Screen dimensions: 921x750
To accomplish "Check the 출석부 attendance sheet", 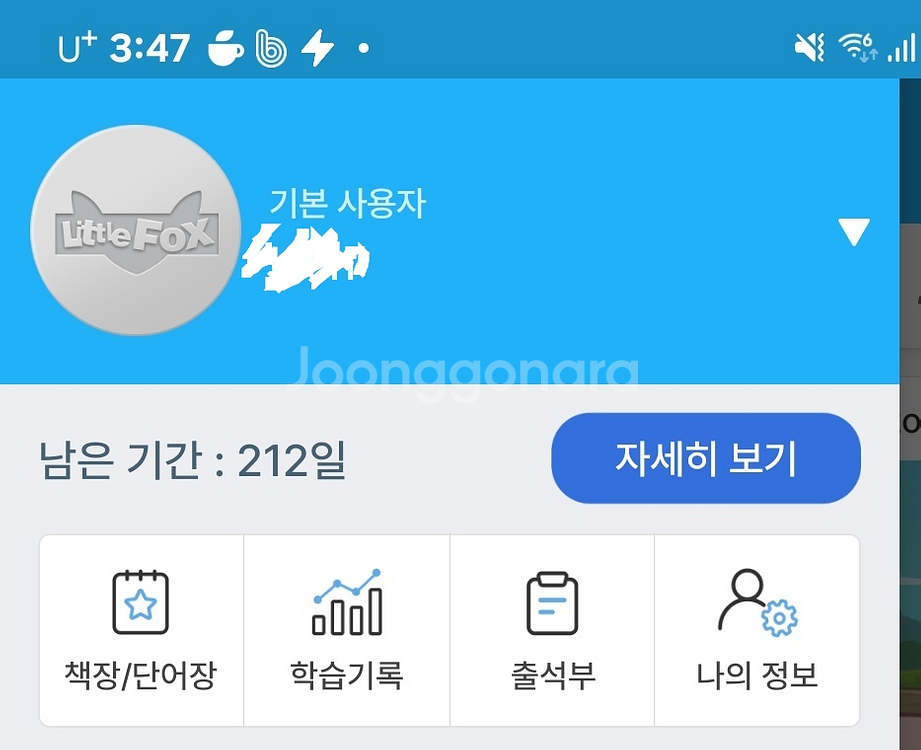I will (x=552, y=631).
